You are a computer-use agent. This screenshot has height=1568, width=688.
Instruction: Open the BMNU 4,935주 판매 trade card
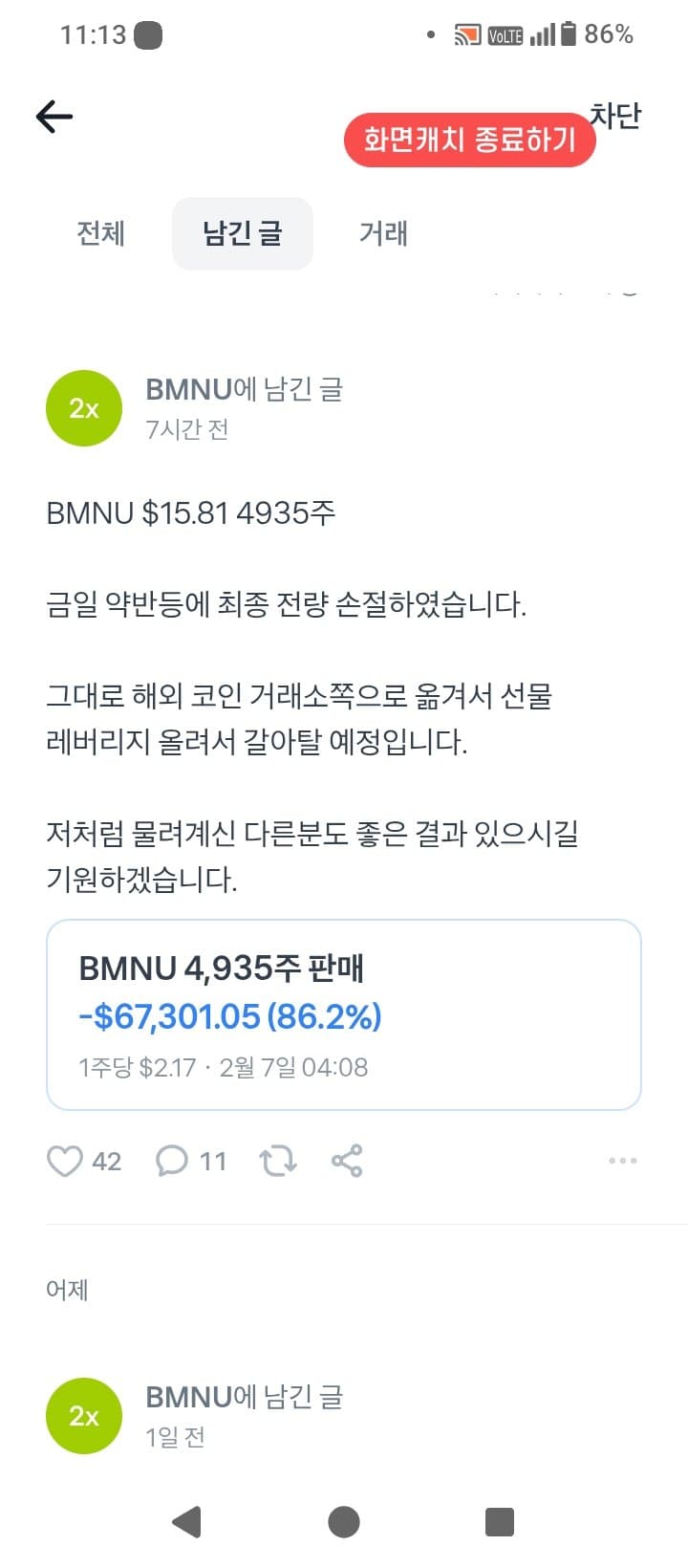[343, 1014]
